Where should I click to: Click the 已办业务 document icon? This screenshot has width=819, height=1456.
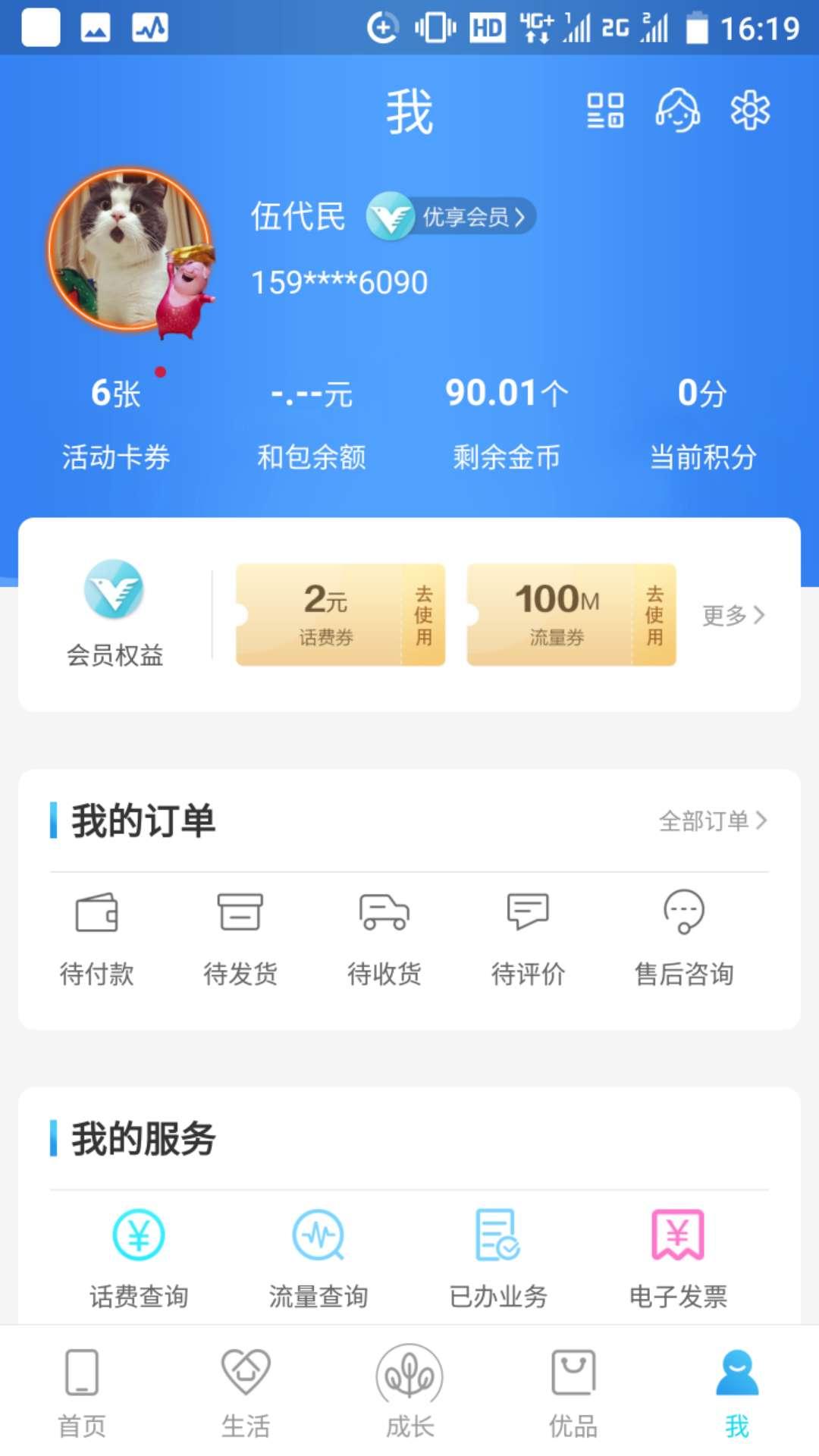point(497,1235)
